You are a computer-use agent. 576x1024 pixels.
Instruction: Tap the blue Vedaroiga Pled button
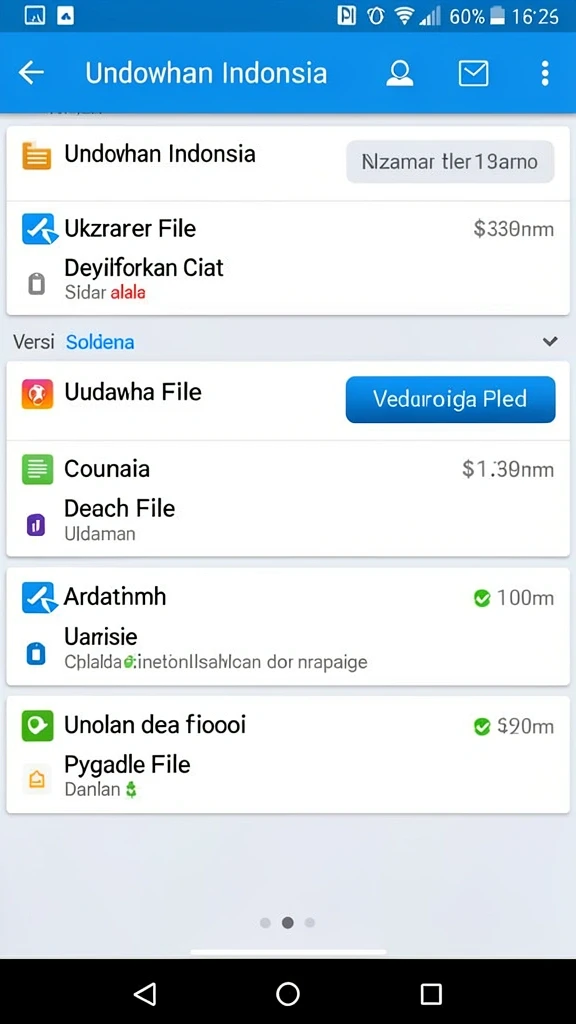[451, 399]
